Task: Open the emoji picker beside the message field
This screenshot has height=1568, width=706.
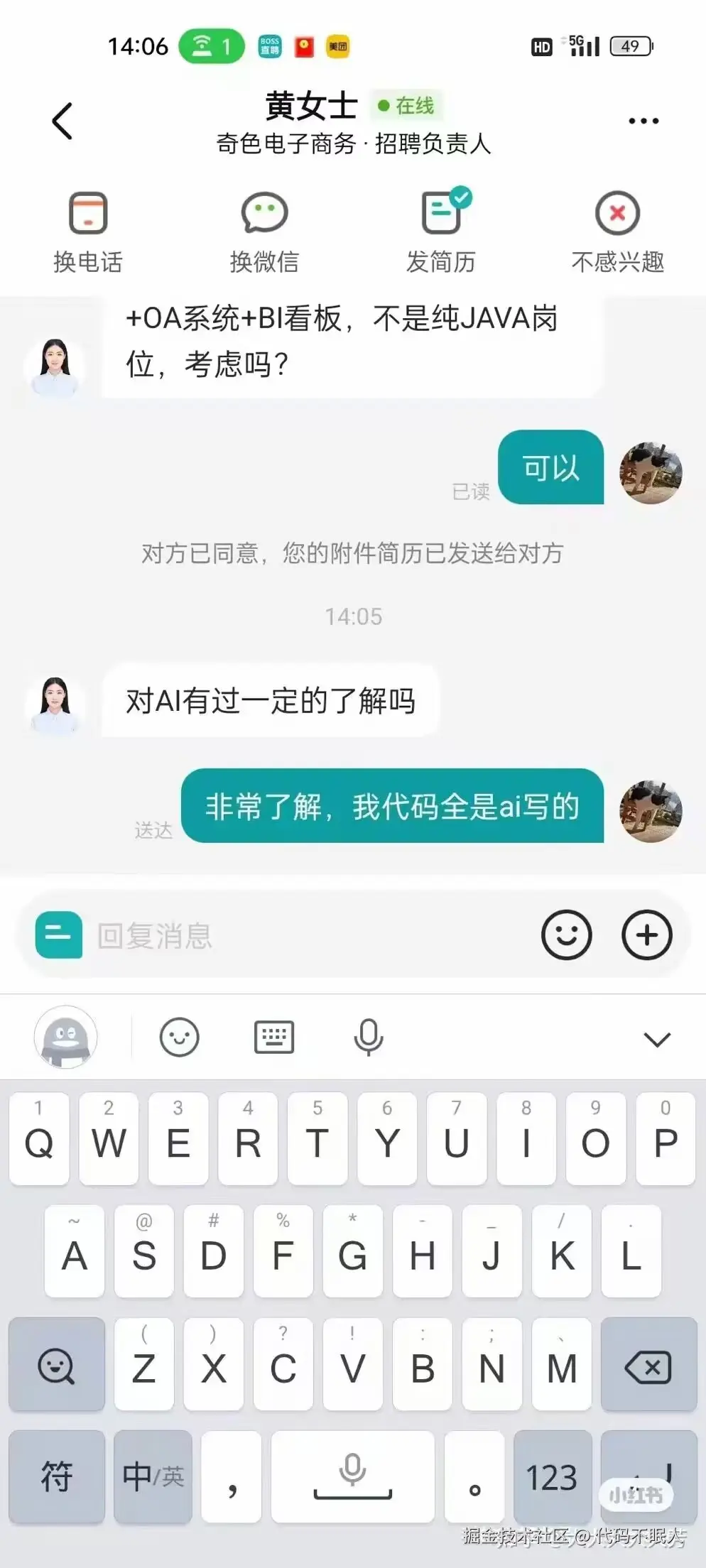Action: pos(566,935)
